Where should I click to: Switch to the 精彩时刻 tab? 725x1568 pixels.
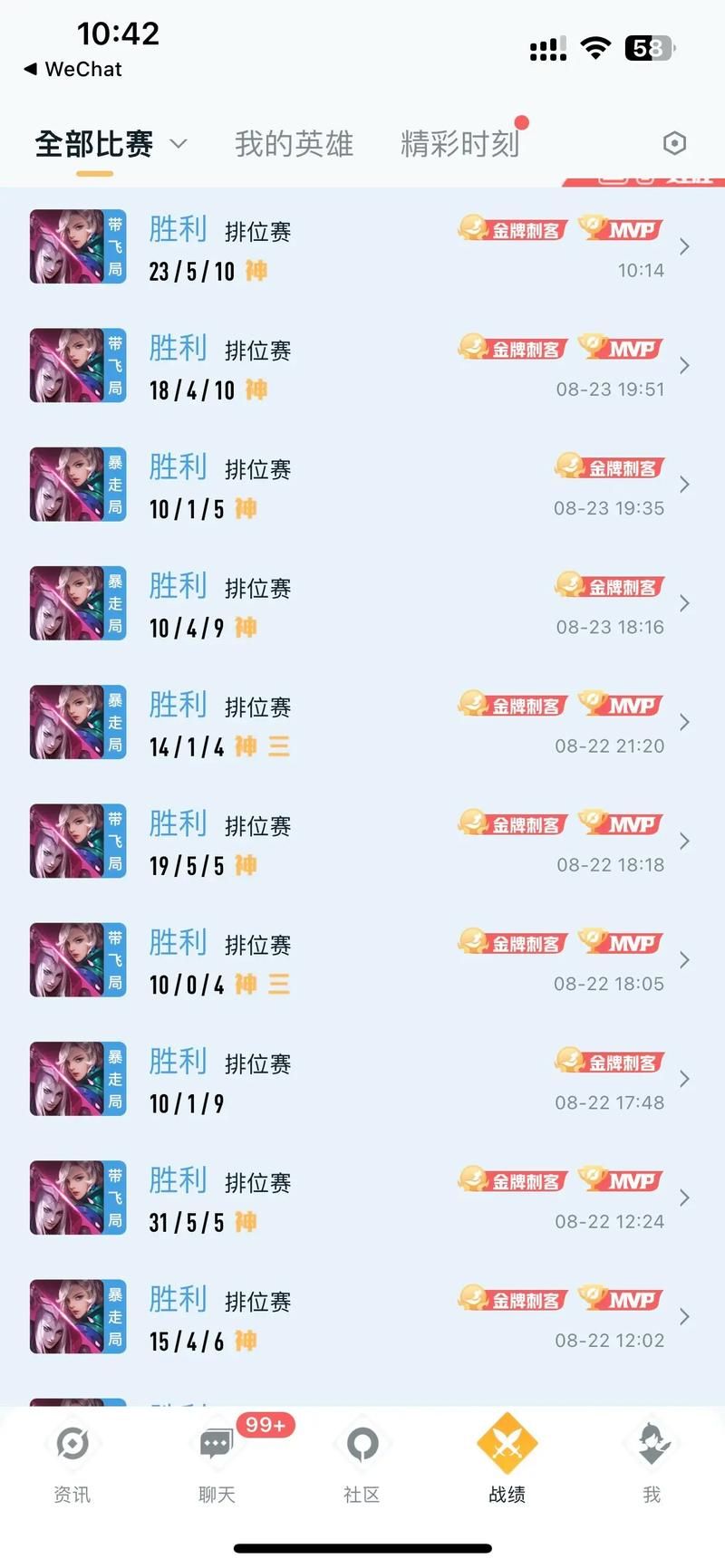pyautogui.click(x=459, y=144)
